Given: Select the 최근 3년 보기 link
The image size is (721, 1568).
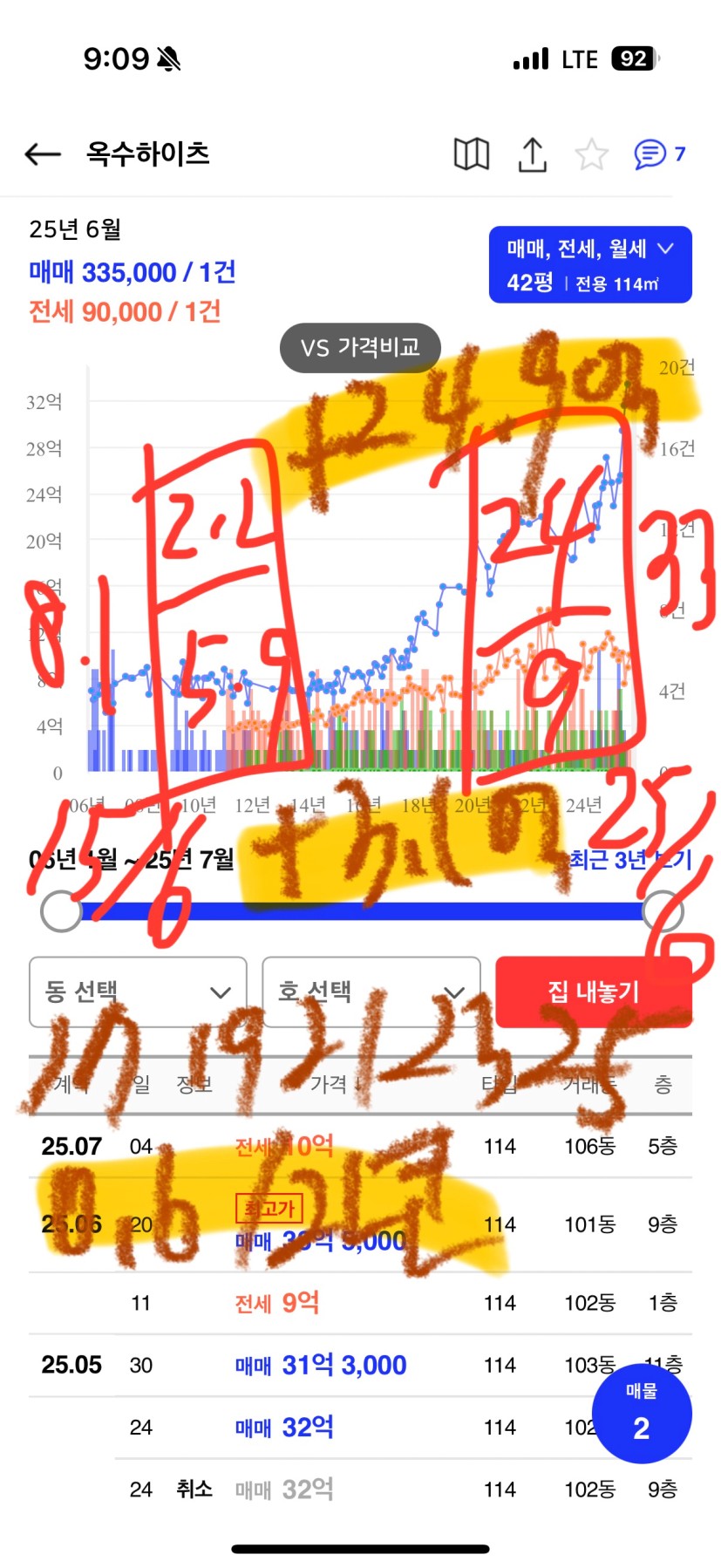Looking at the screenshot, I should tap(630, 860).
